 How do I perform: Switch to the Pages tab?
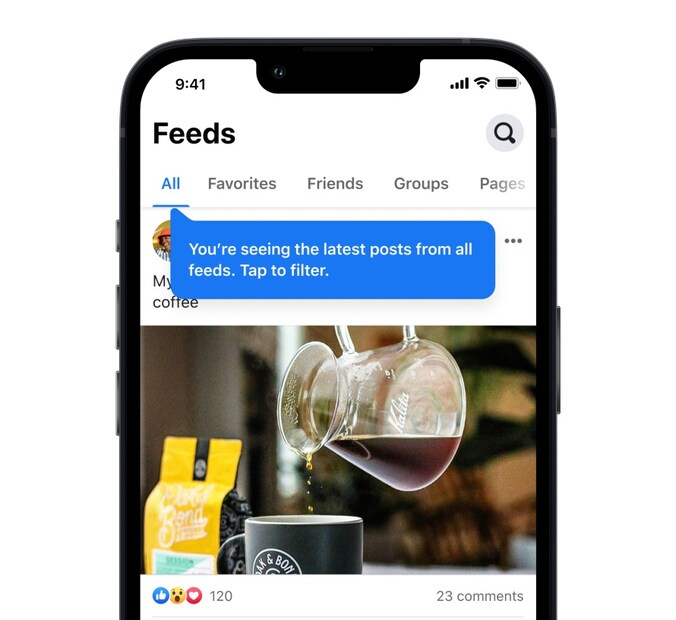coord(502,184)
